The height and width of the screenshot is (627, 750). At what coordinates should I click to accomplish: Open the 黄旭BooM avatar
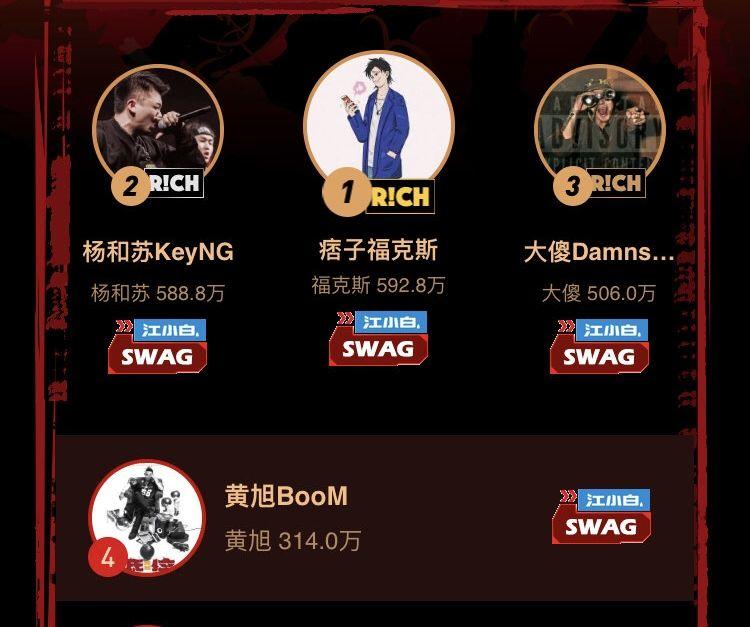point(147,517)
